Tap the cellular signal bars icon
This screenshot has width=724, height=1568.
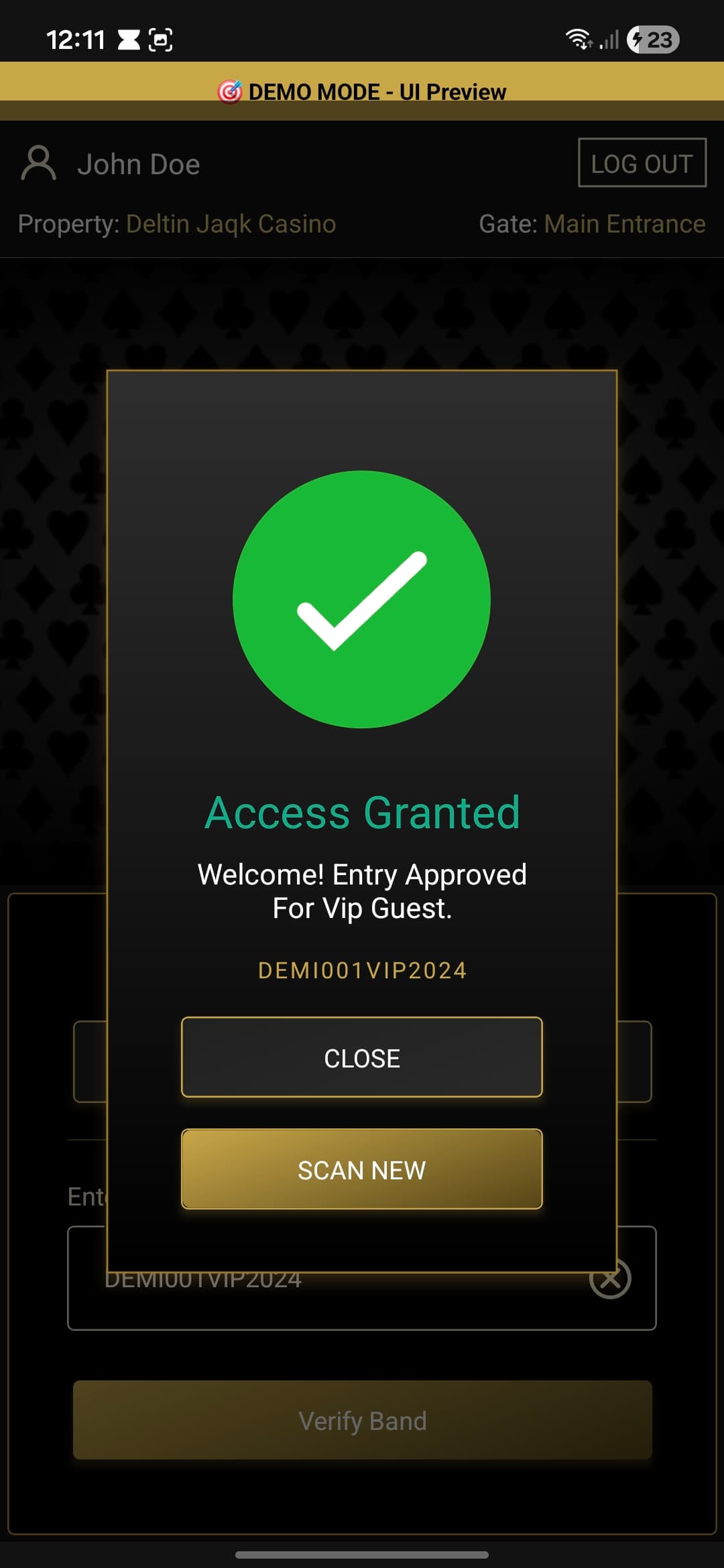point(607,40)
